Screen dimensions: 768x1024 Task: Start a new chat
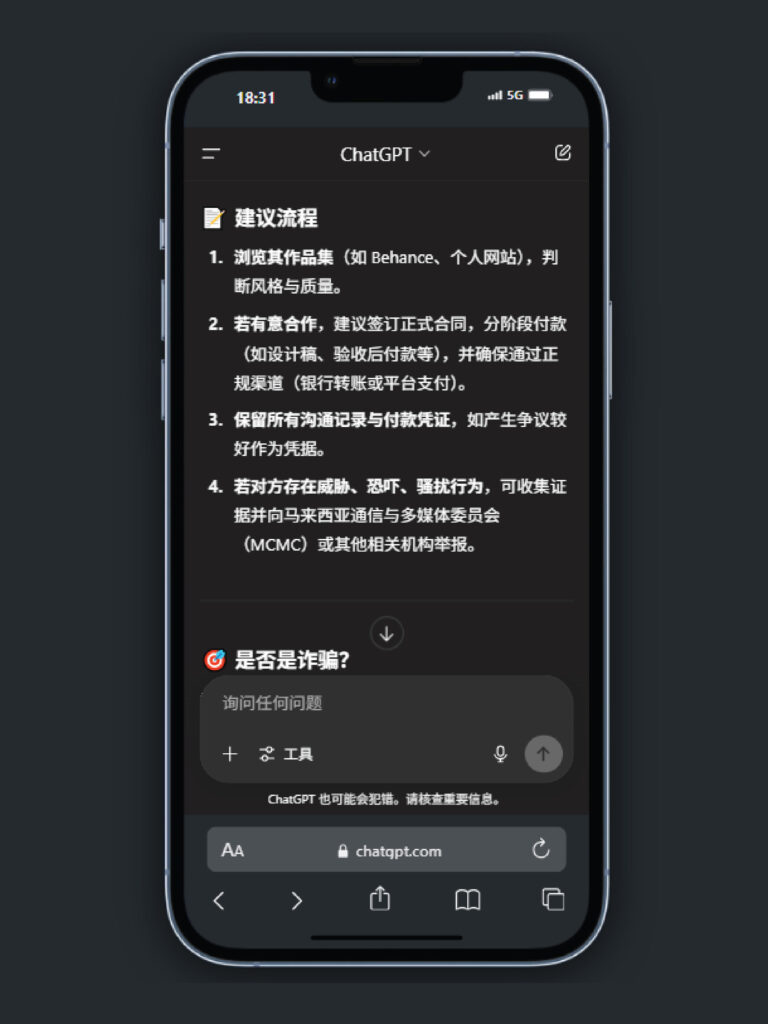pyautogui.click(x=563, y=153)
